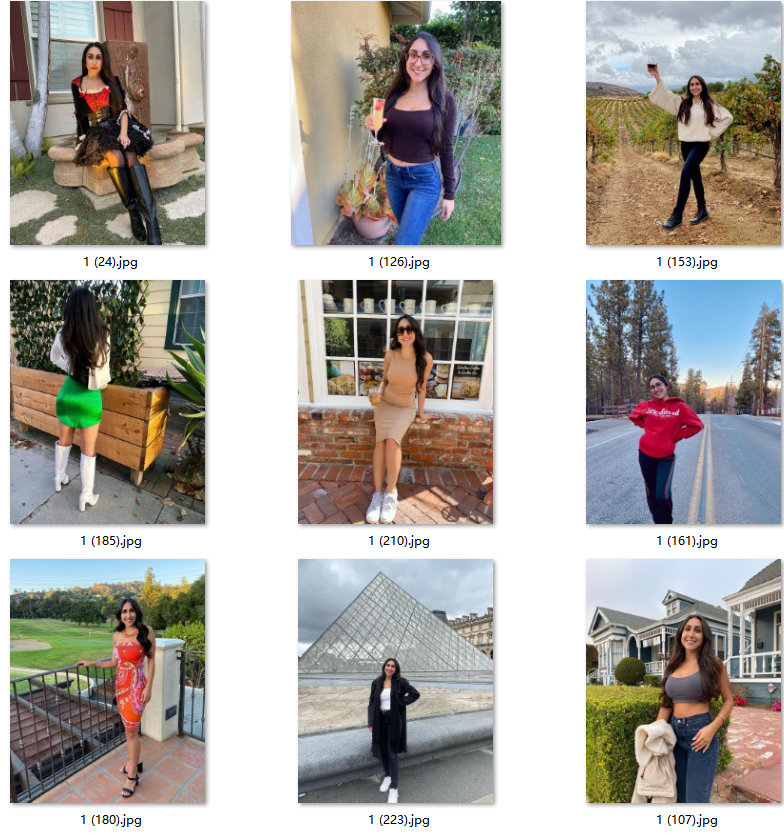784x833 pixels.
Task: Open the photo 1 (24).jpg
Action: [108, 123]
